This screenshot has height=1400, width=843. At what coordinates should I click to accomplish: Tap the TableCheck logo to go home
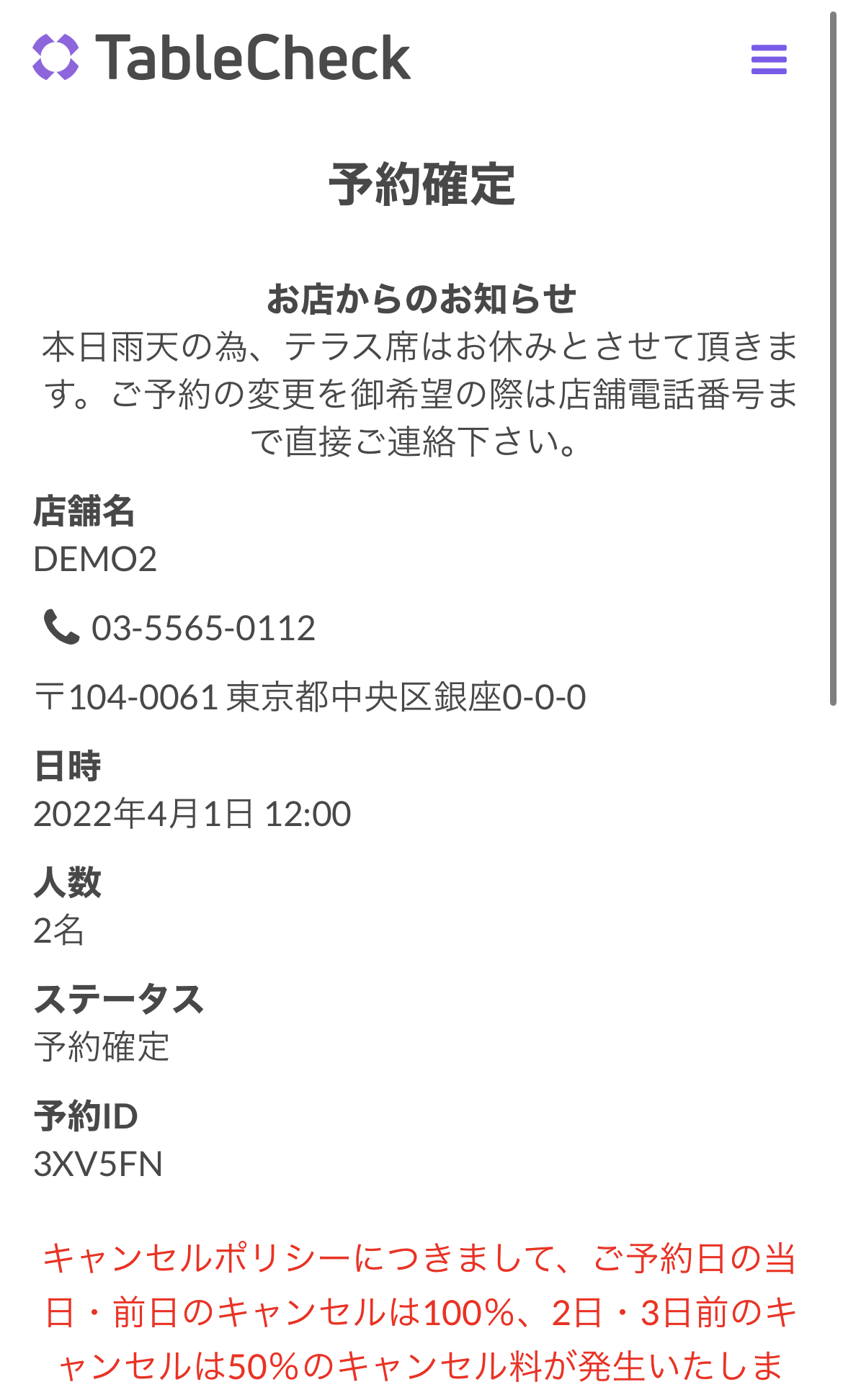221,58
